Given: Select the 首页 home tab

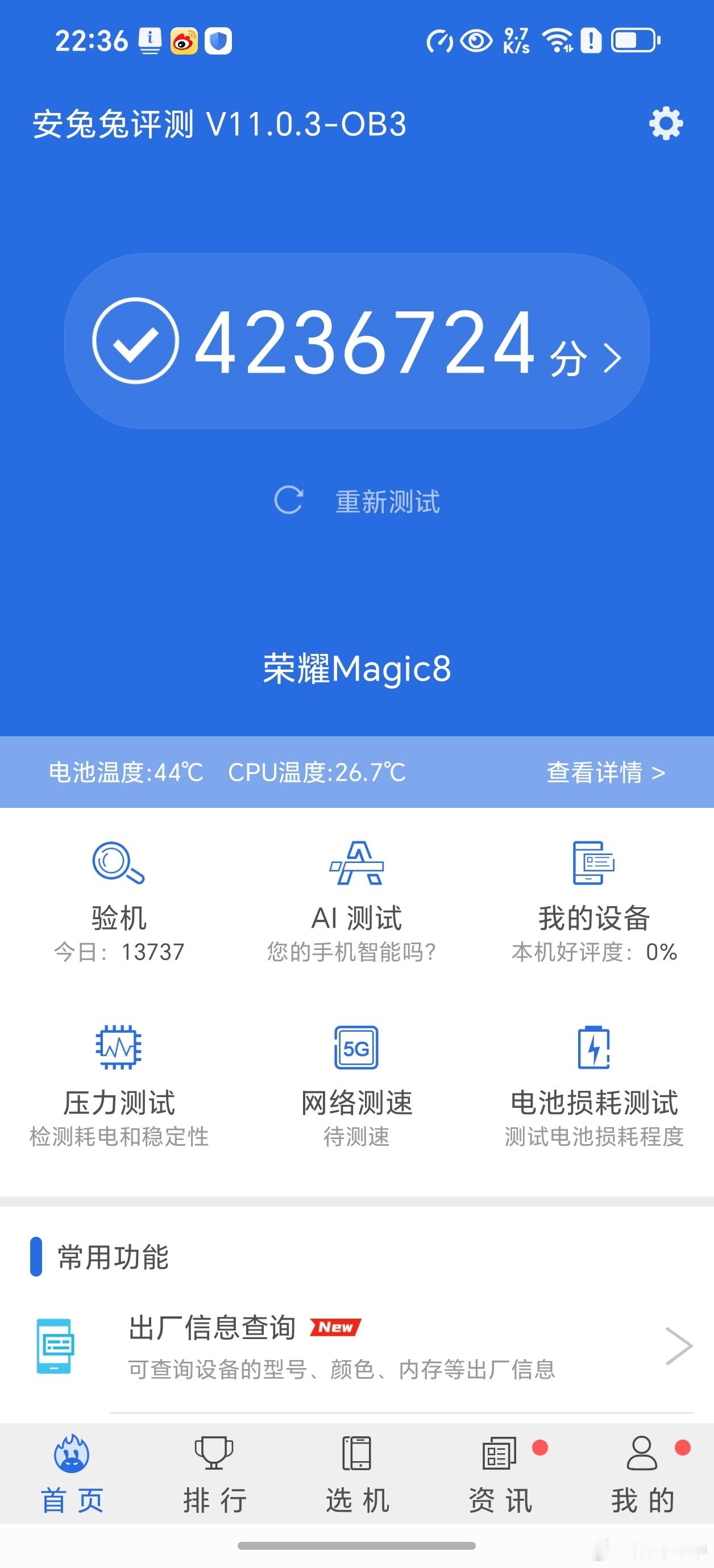Looking at the screenshot, I should click(x=72, y=1474).
